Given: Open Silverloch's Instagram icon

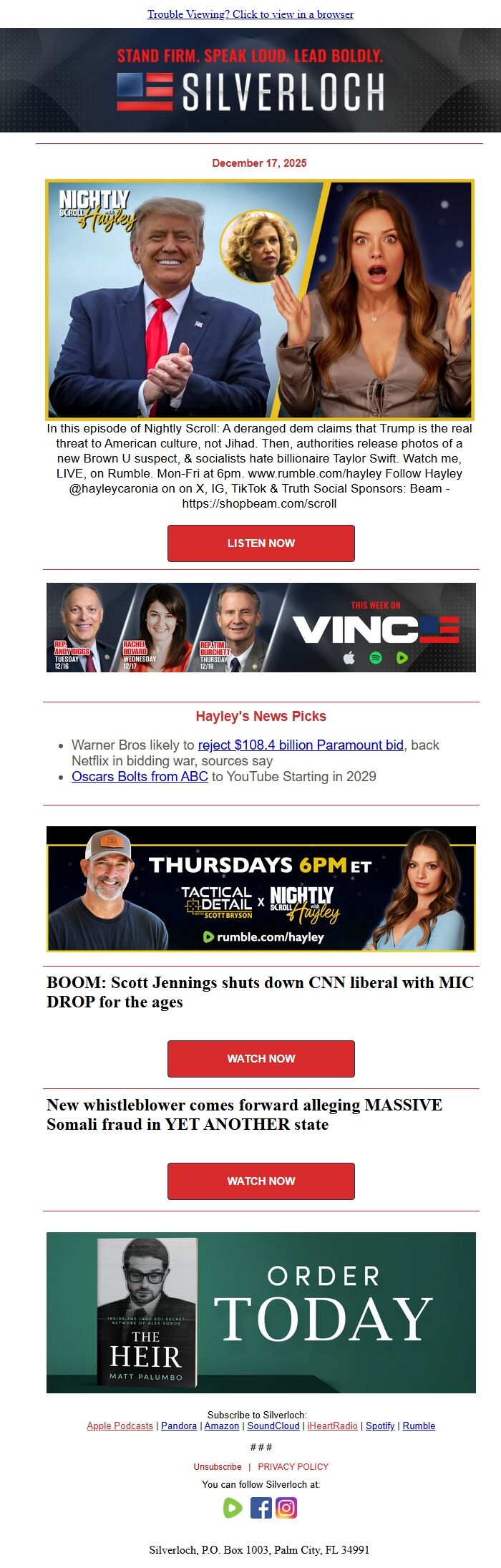Looking at the screenshot, I should (x=286, y=1508).
